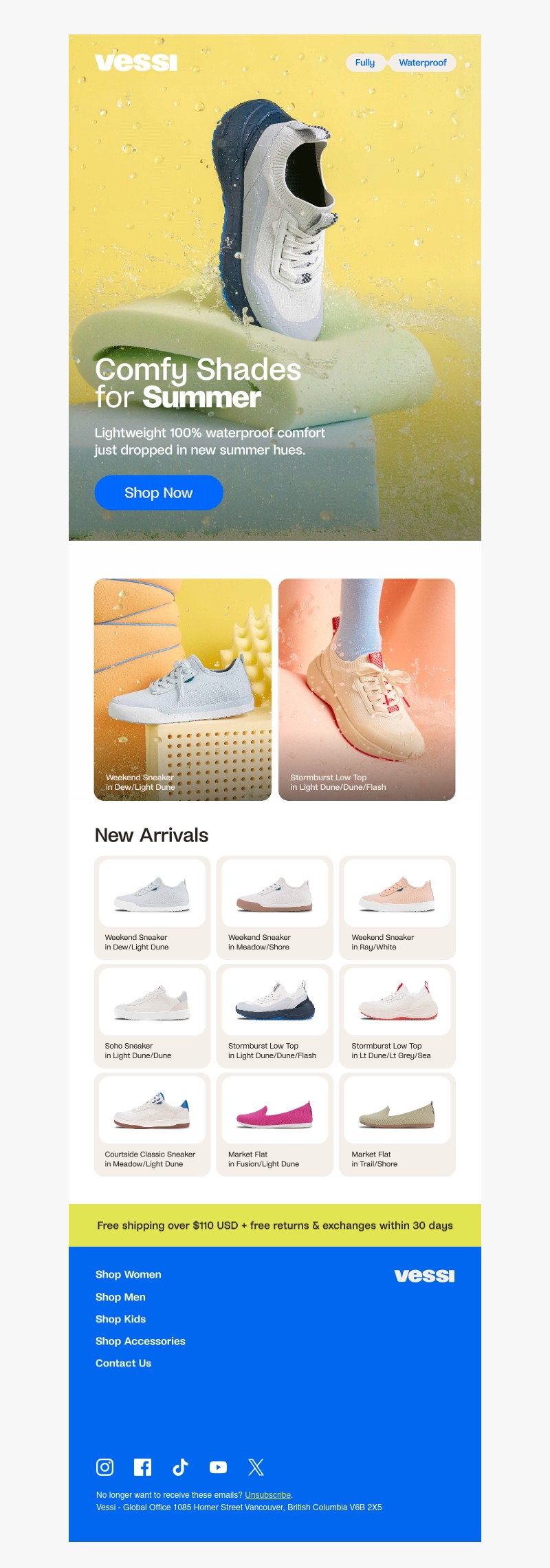
Task: Open the Shop Kids link
Action: point(120,1319)
